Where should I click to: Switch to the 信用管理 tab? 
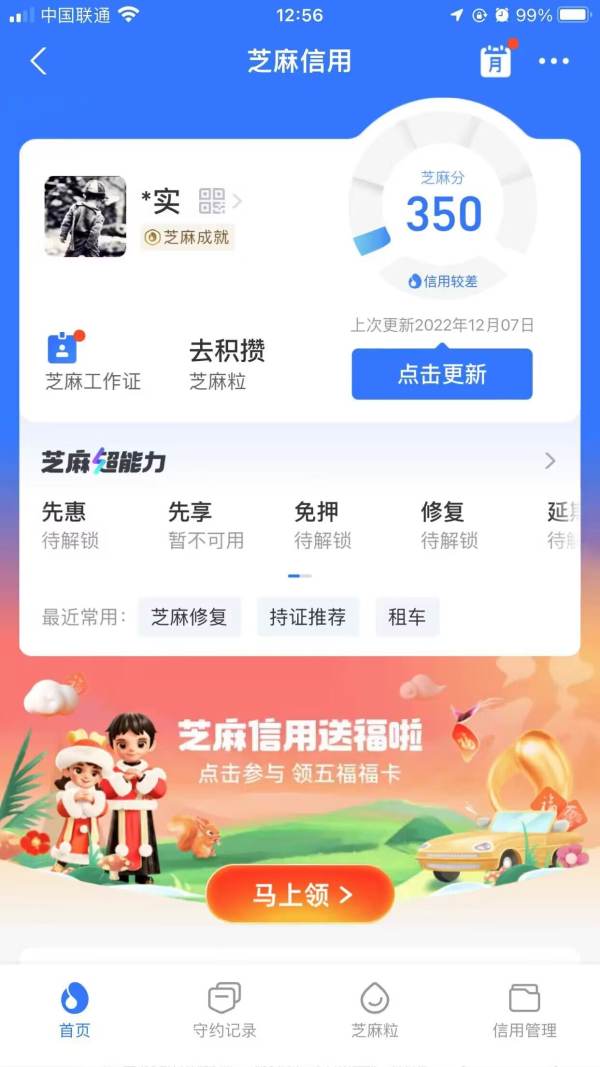point(524,1010)
